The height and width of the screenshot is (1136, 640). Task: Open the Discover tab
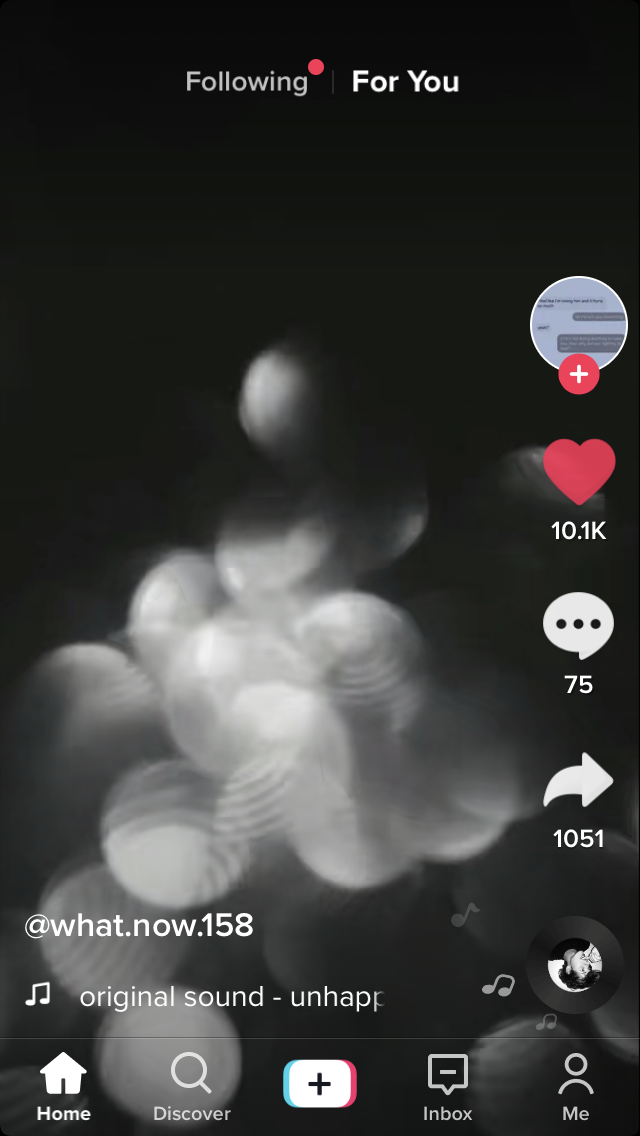(191, 1087)
